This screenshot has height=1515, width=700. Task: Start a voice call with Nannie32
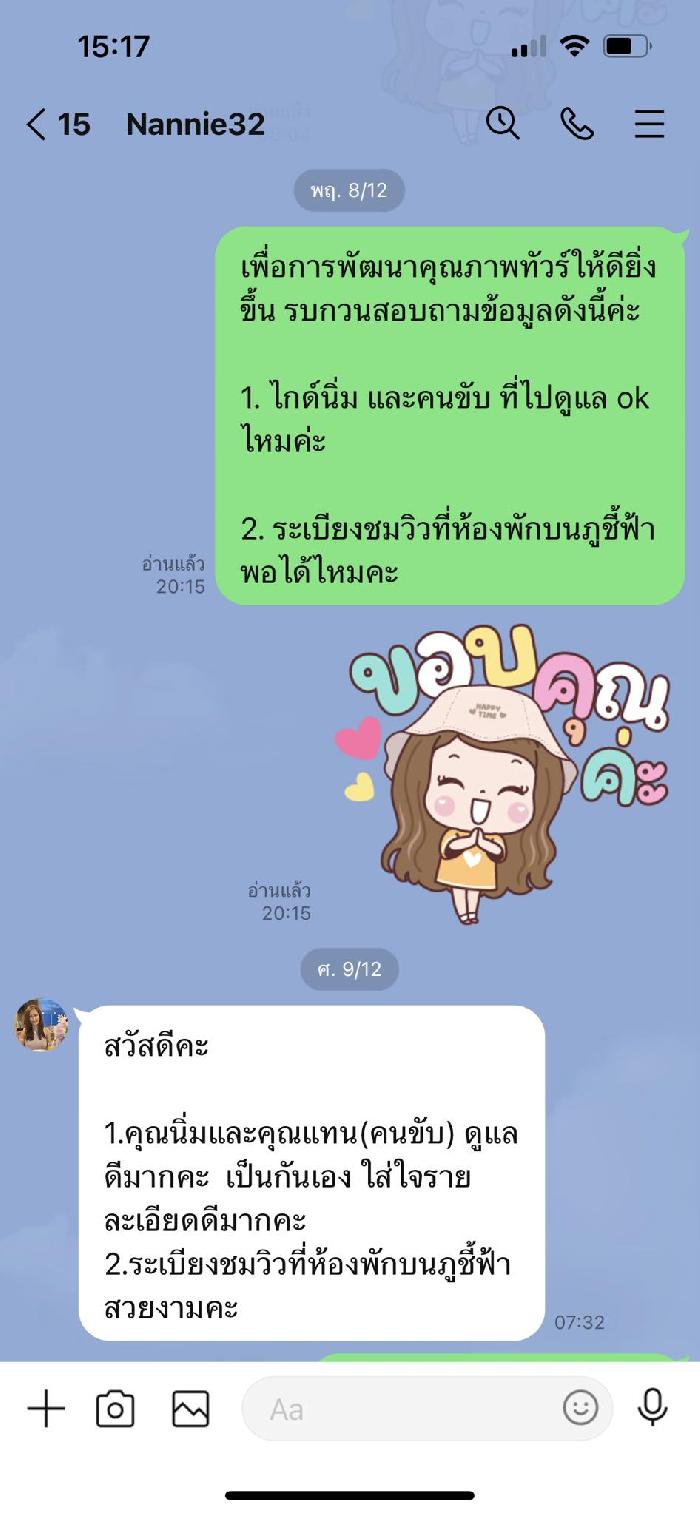click(577, 123)
